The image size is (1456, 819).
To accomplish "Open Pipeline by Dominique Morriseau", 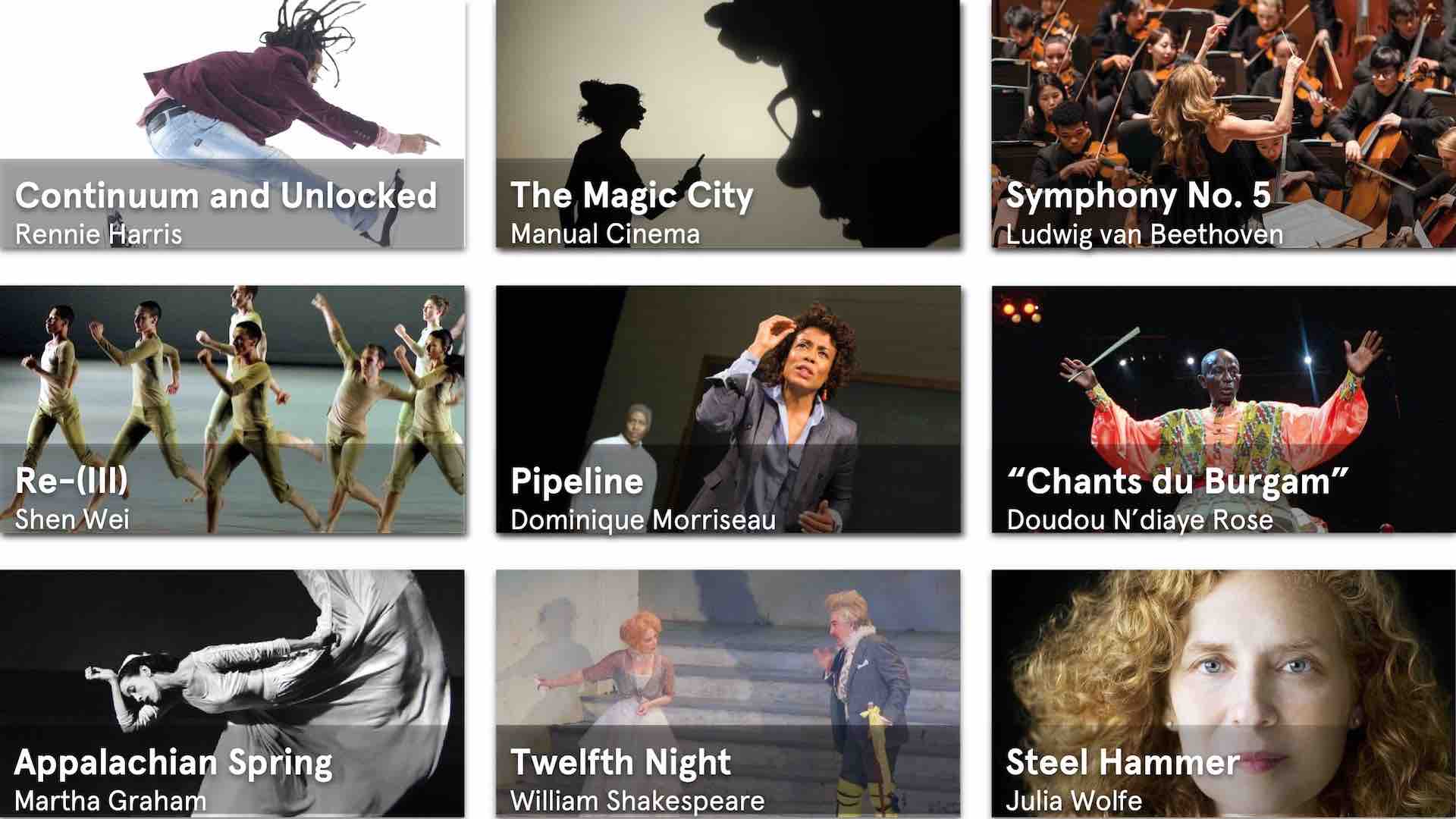I will 728,409.
